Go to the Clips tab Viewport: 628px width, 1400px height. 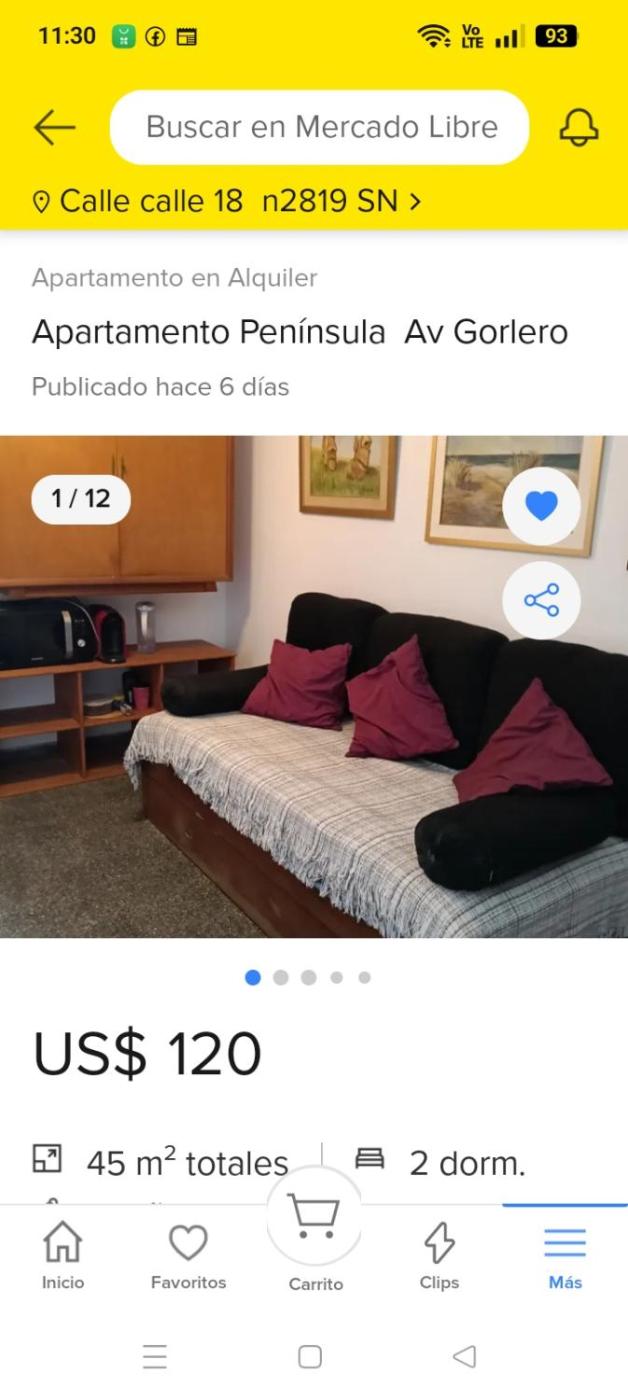pyautogui.click(x=439, y=1256)
